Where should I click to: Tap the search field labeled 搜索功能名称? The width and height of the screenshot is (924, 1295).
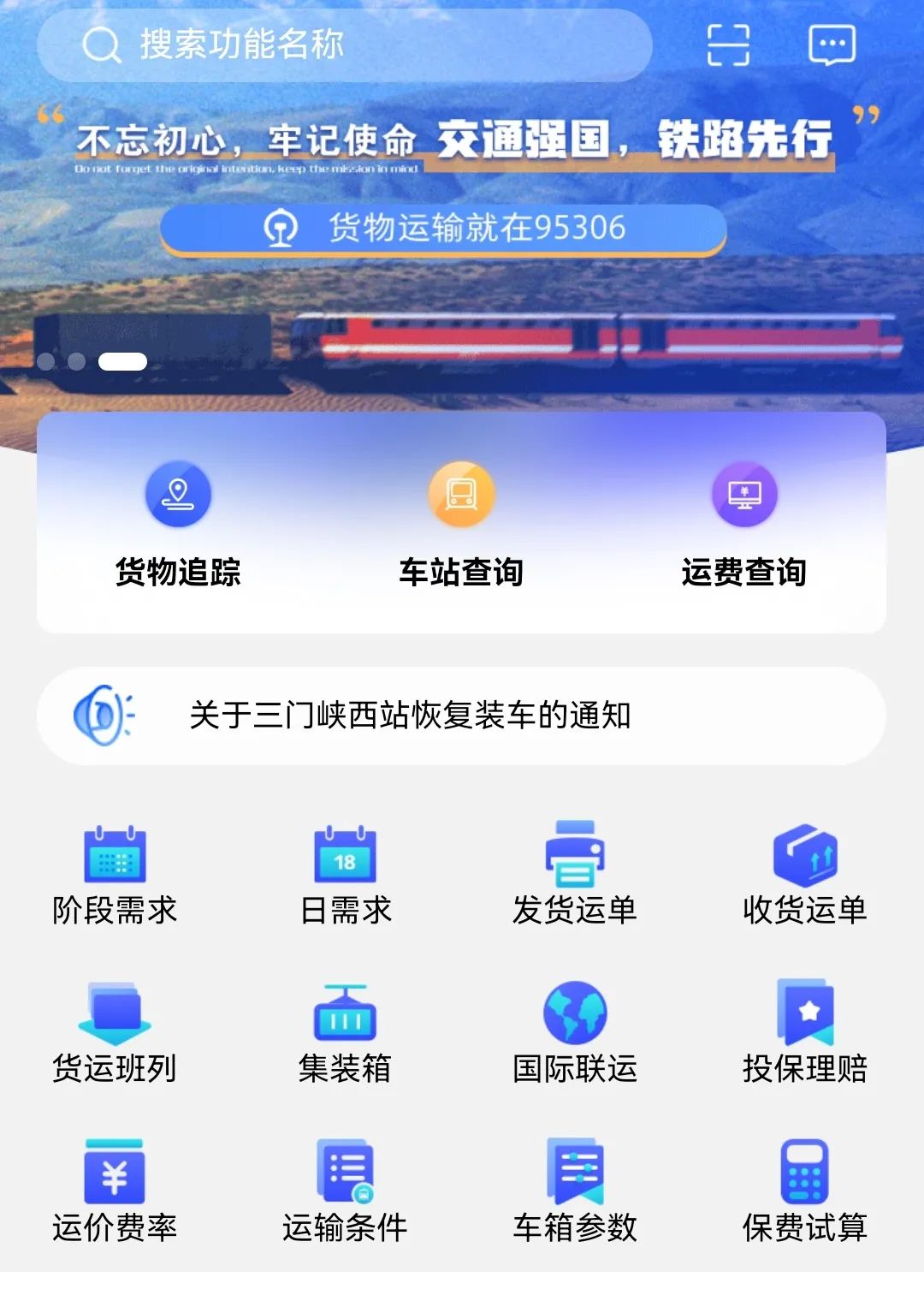pyautogui.click(x=342, y=45)
